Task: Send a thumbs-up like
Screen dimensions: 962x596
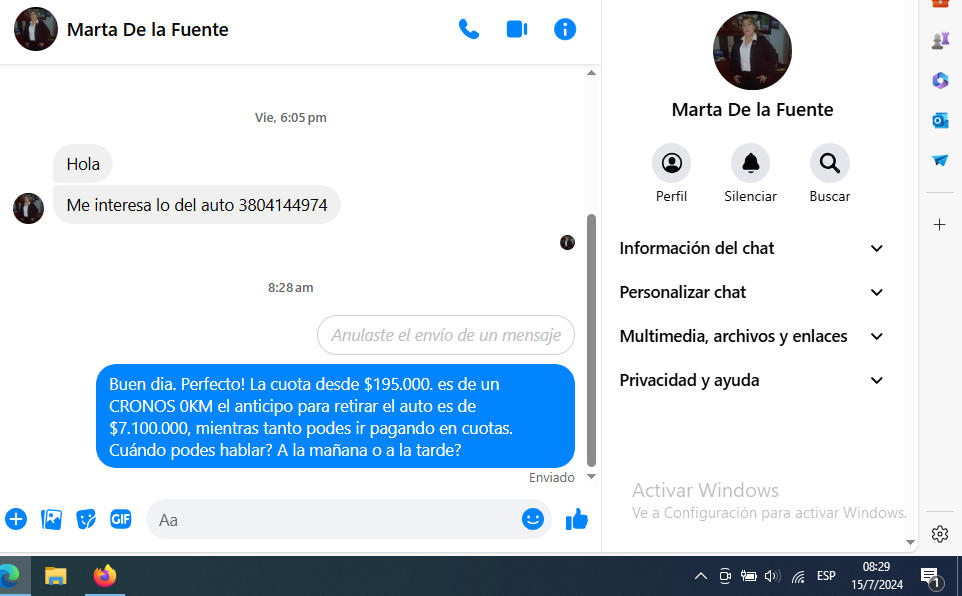Action: click(x=577, y=519)
